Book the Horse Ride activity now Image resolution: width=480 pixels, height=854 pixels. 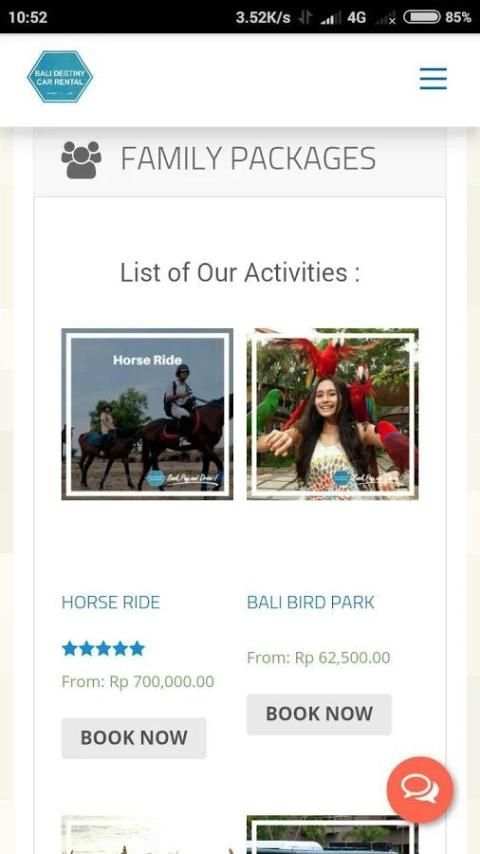point(134,737)
